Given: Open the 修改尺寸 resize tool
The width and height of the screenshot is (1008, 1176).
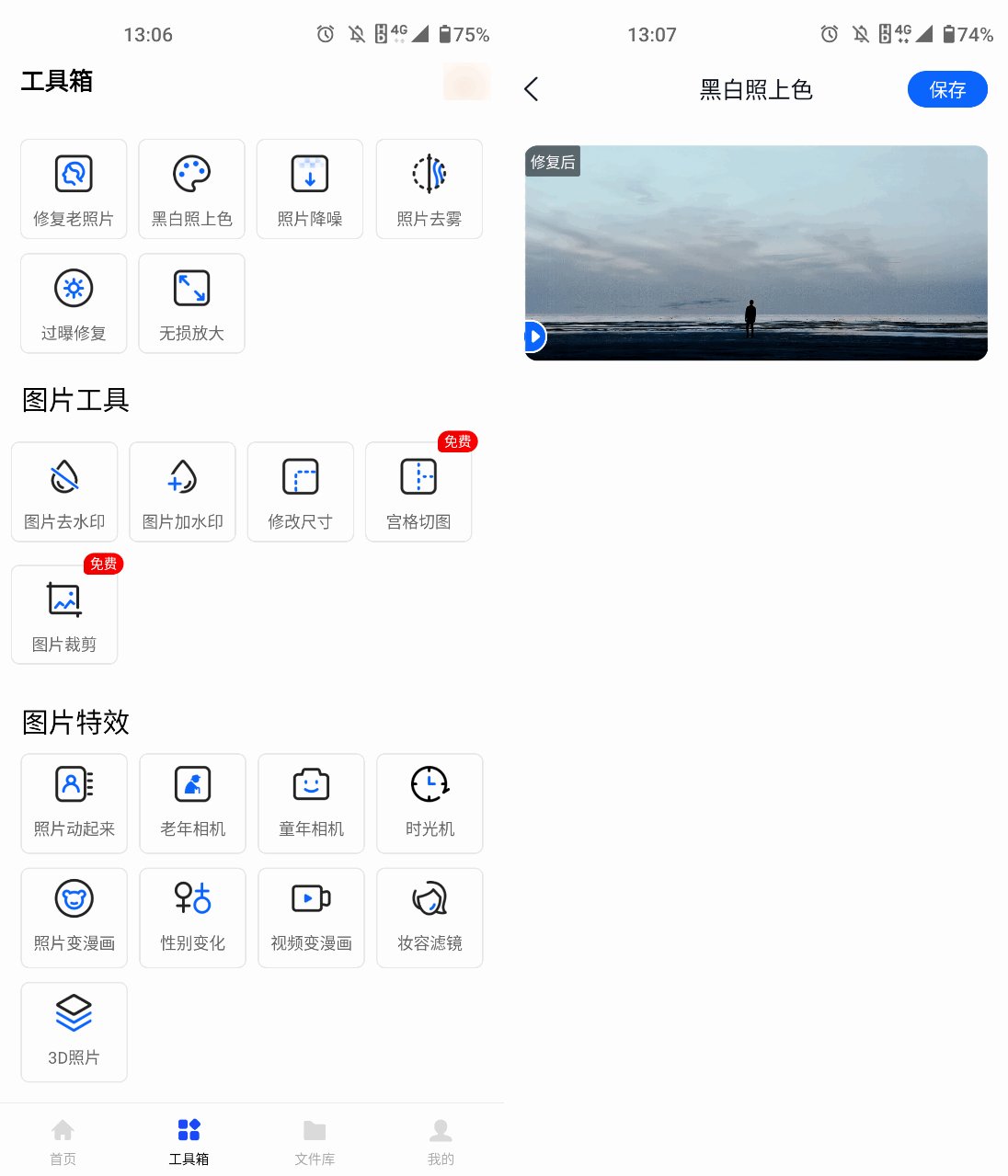Looking at the screenshot, I should coord(300,492).
